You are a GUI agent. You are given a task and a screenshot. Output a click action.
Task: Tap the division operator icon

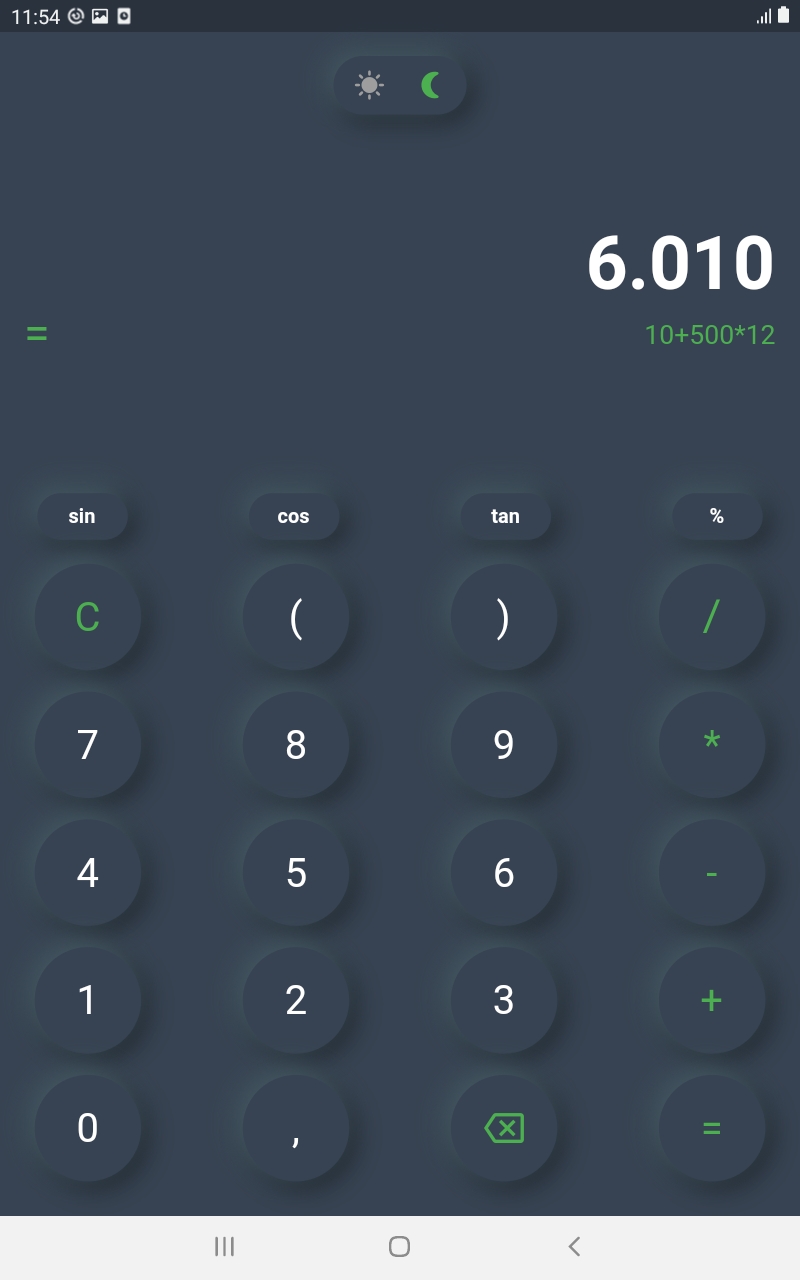[711, 617]
